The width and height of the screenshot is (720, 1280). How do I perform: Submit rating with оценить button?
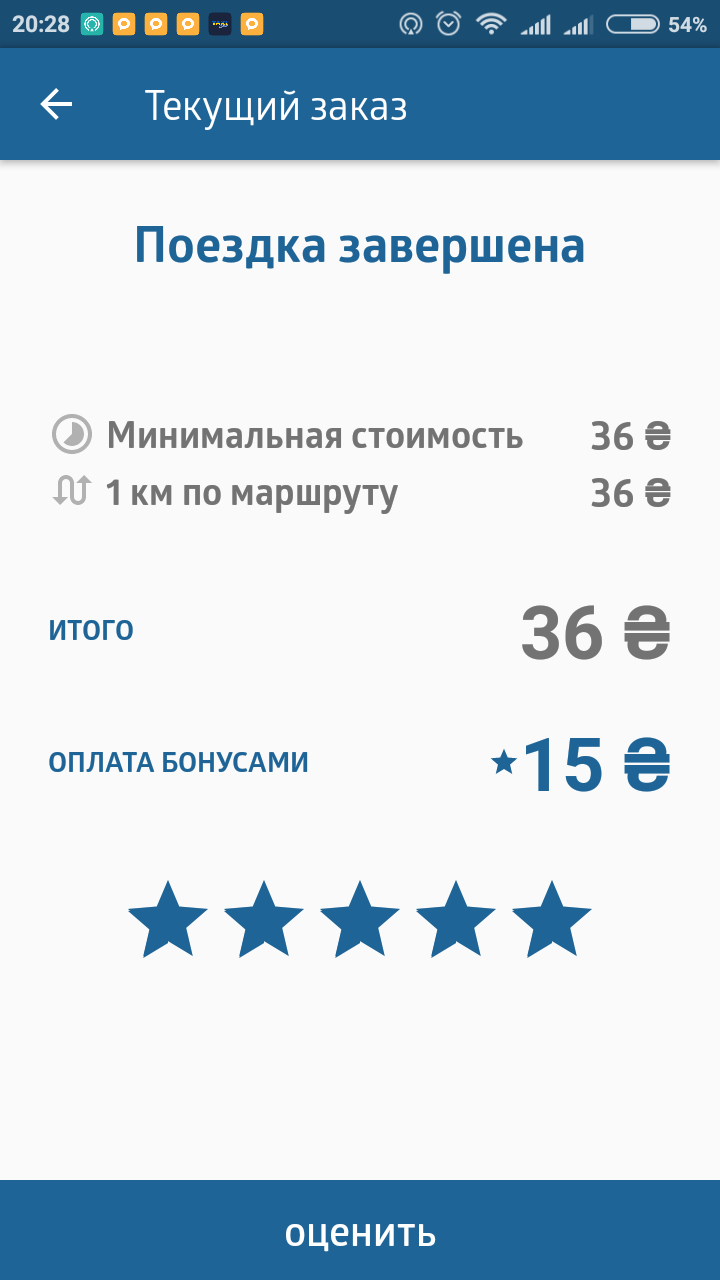click(360, 1231)
